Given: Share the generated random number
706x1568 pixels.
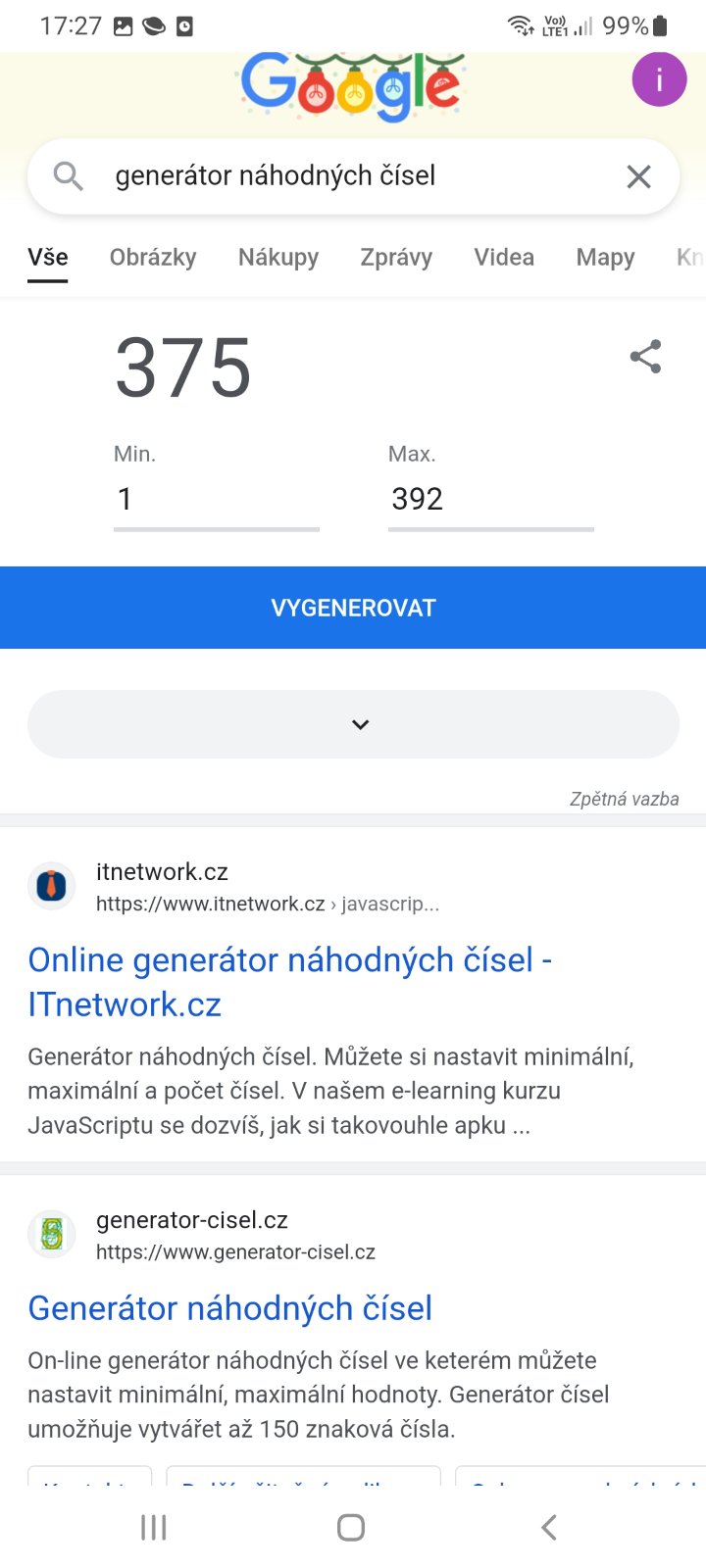Looking at the screenshot, I should 645,357.
